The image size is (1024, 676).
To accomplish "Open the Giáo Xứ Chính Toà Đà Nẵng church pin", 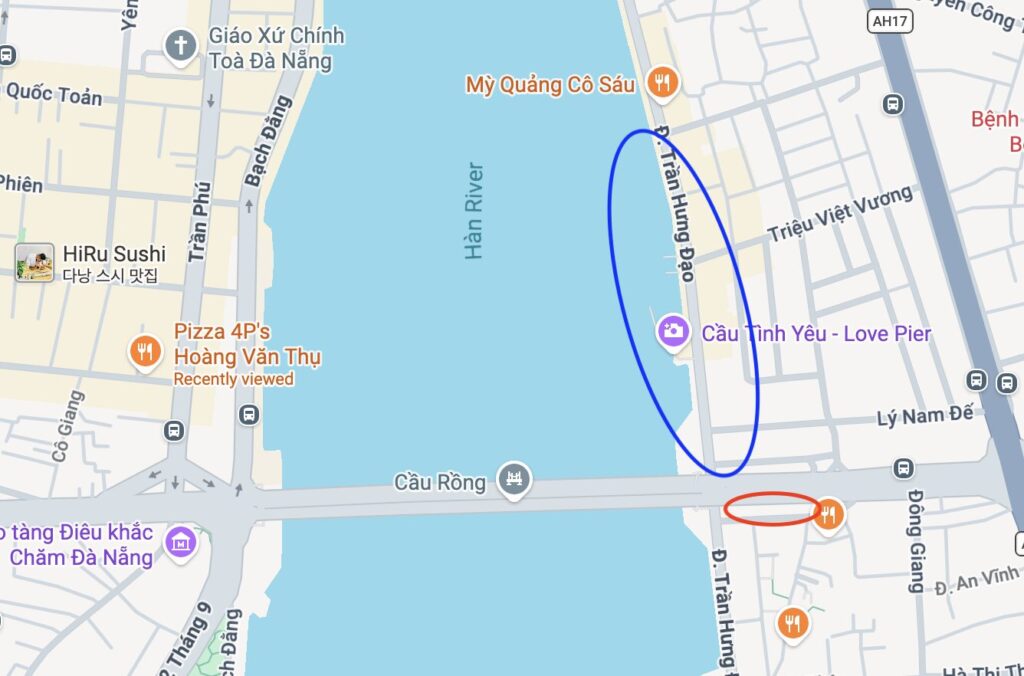I will (x=181, y=45).
